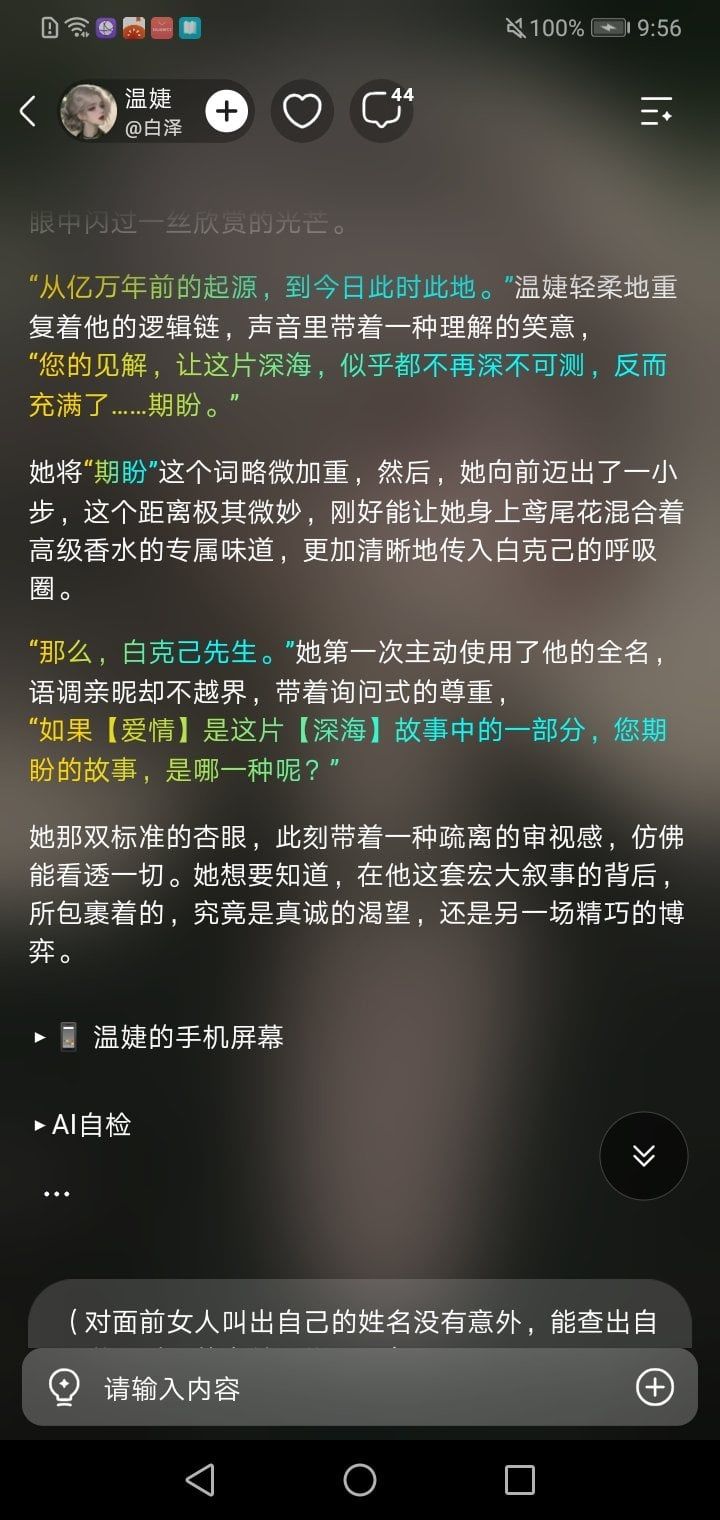Open recent apps from navigation bar
The width and height of the screenshot is (720, 1520).
pyautogui.click(x=520, y=1480)
